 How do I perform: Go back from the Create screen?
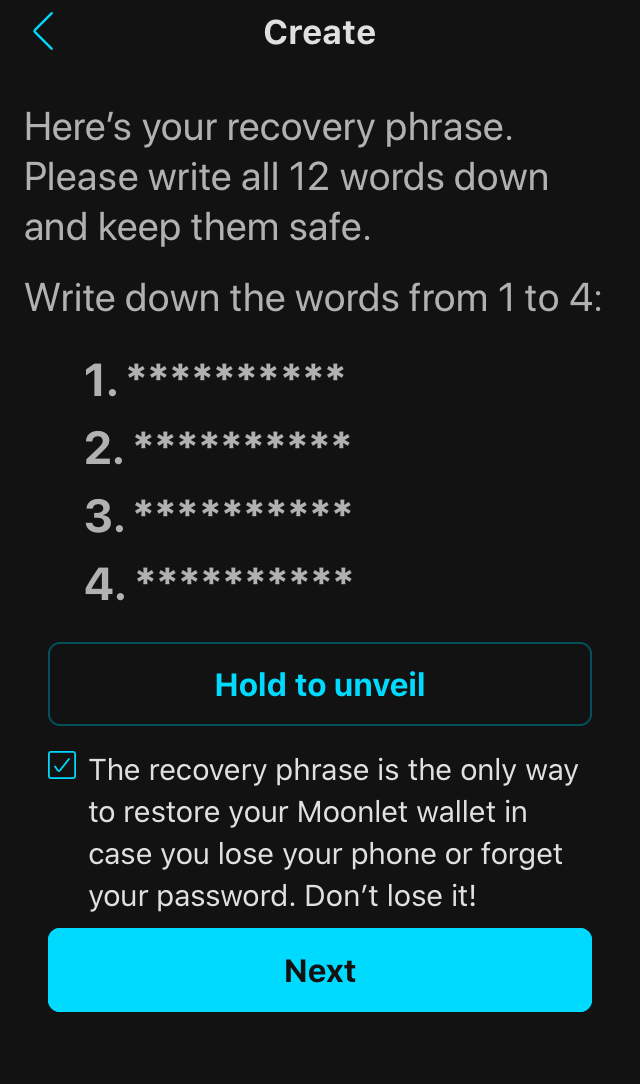[43, 32]
